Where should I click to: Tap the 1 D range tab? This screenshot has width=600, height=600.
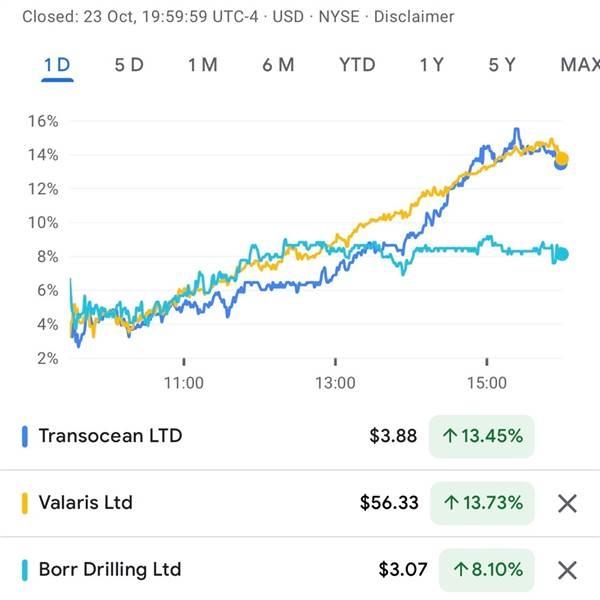click(x=57, y=65)
